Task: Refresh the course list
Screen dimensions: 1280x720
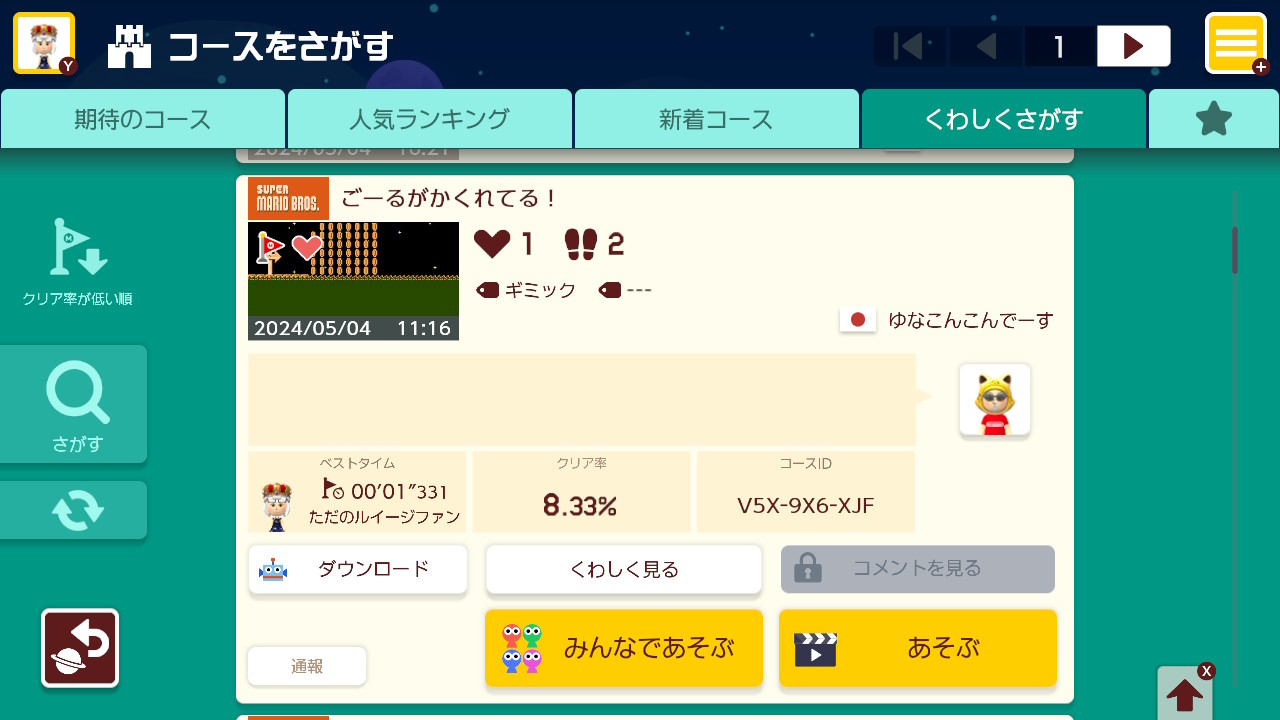Action: click(x=76, y=510)
